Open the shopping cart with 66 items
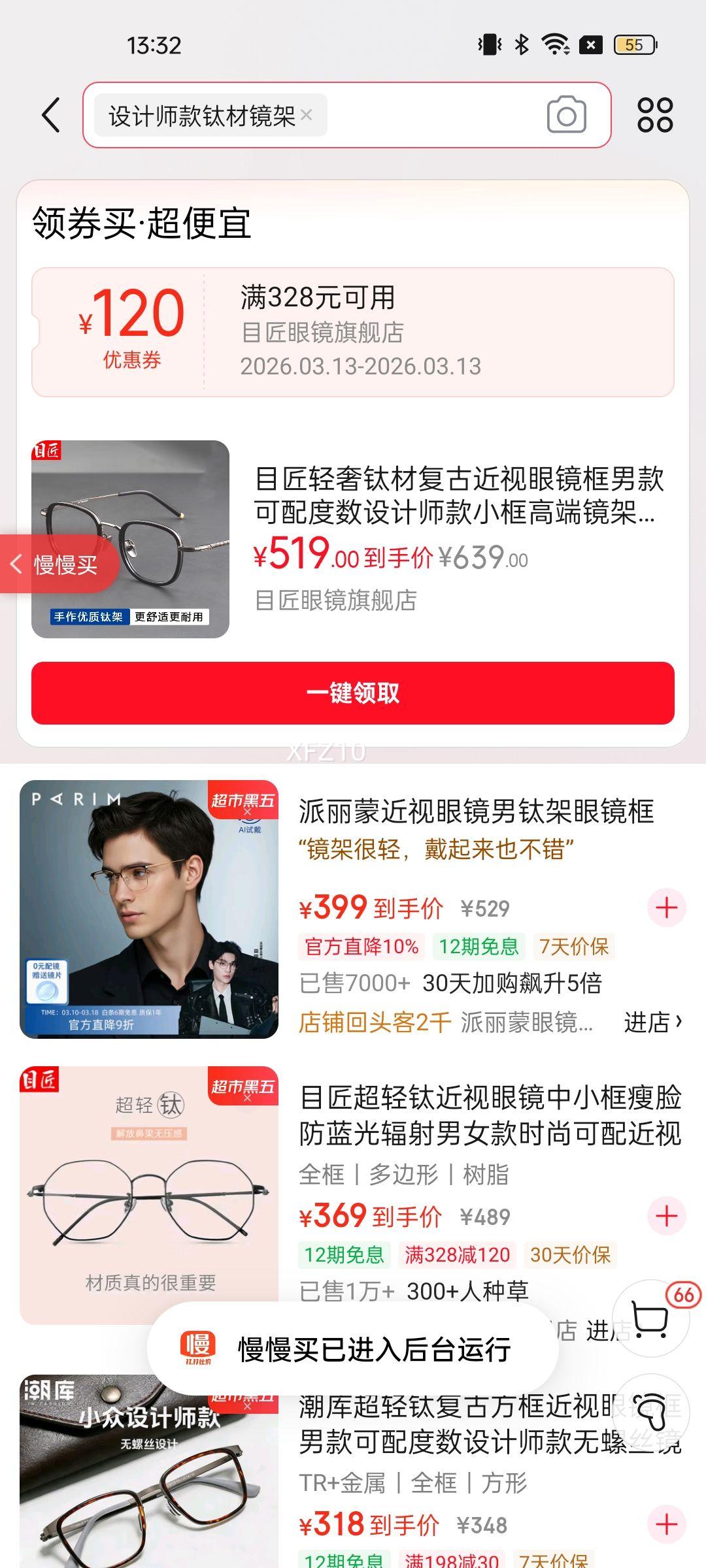 tap(652, 1318)
